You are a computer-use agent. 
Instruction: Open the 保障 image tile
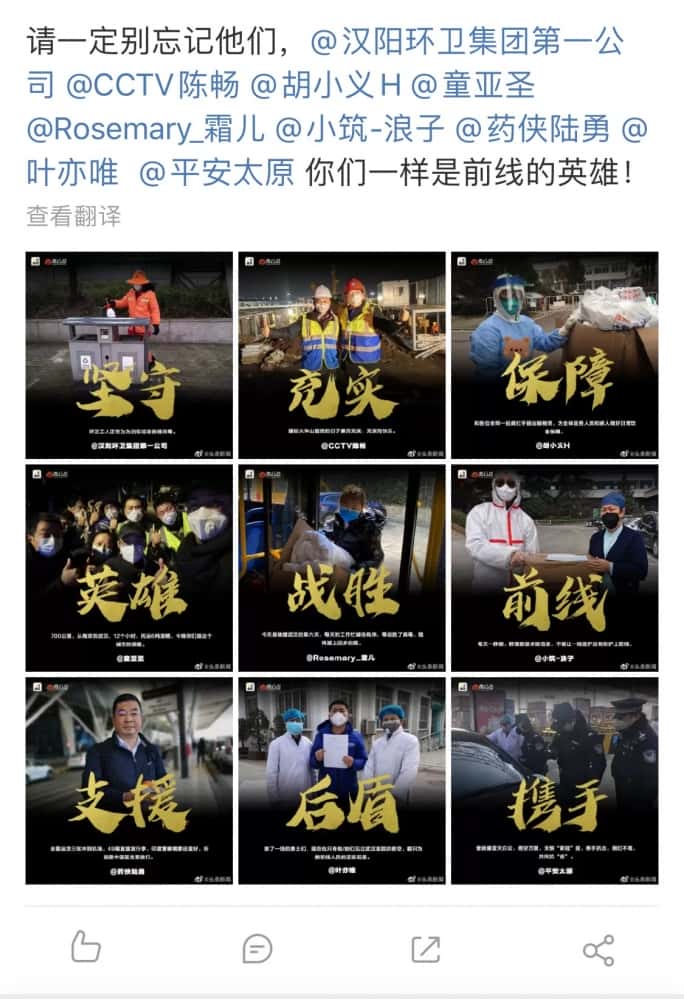[x=554, y=354]
